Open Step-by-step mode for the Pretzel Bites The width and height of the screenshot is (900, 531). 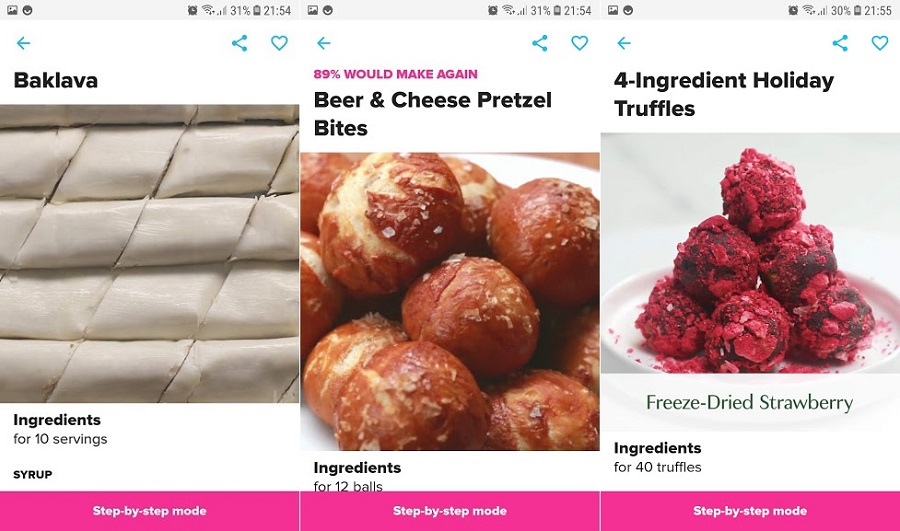(450, 511)
